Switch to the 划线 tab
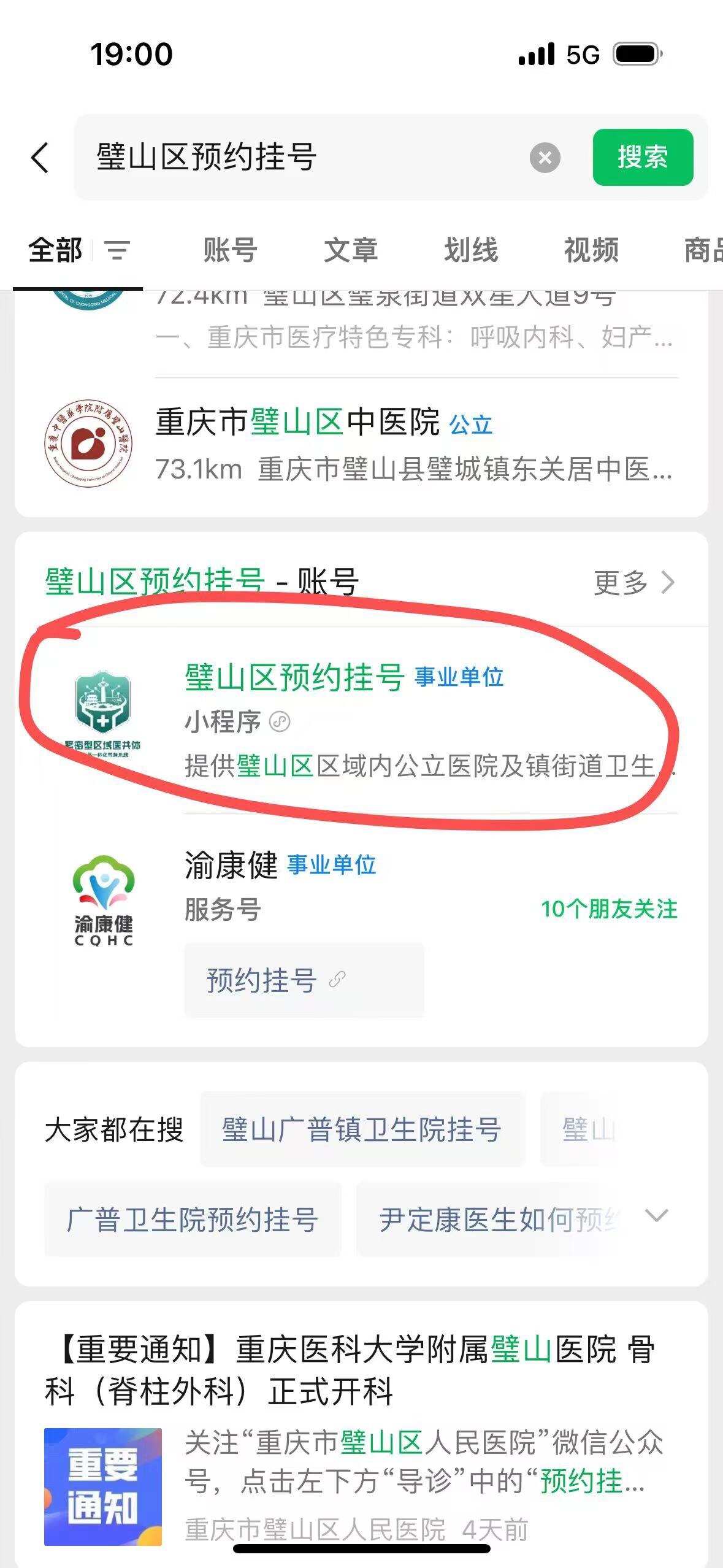This screenshot has width=723, height=1568. (470, 250)
